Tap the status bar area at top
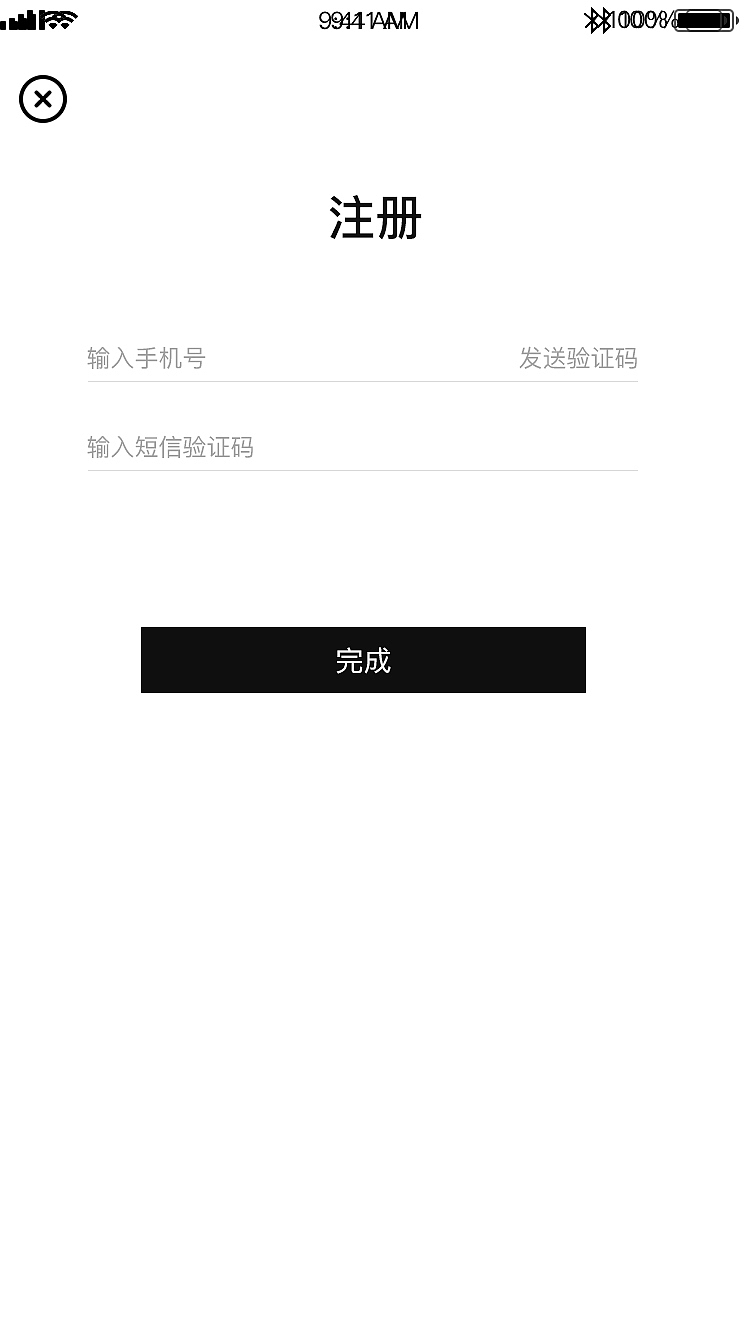This screenshot has height=1334, width=750. 375,18
